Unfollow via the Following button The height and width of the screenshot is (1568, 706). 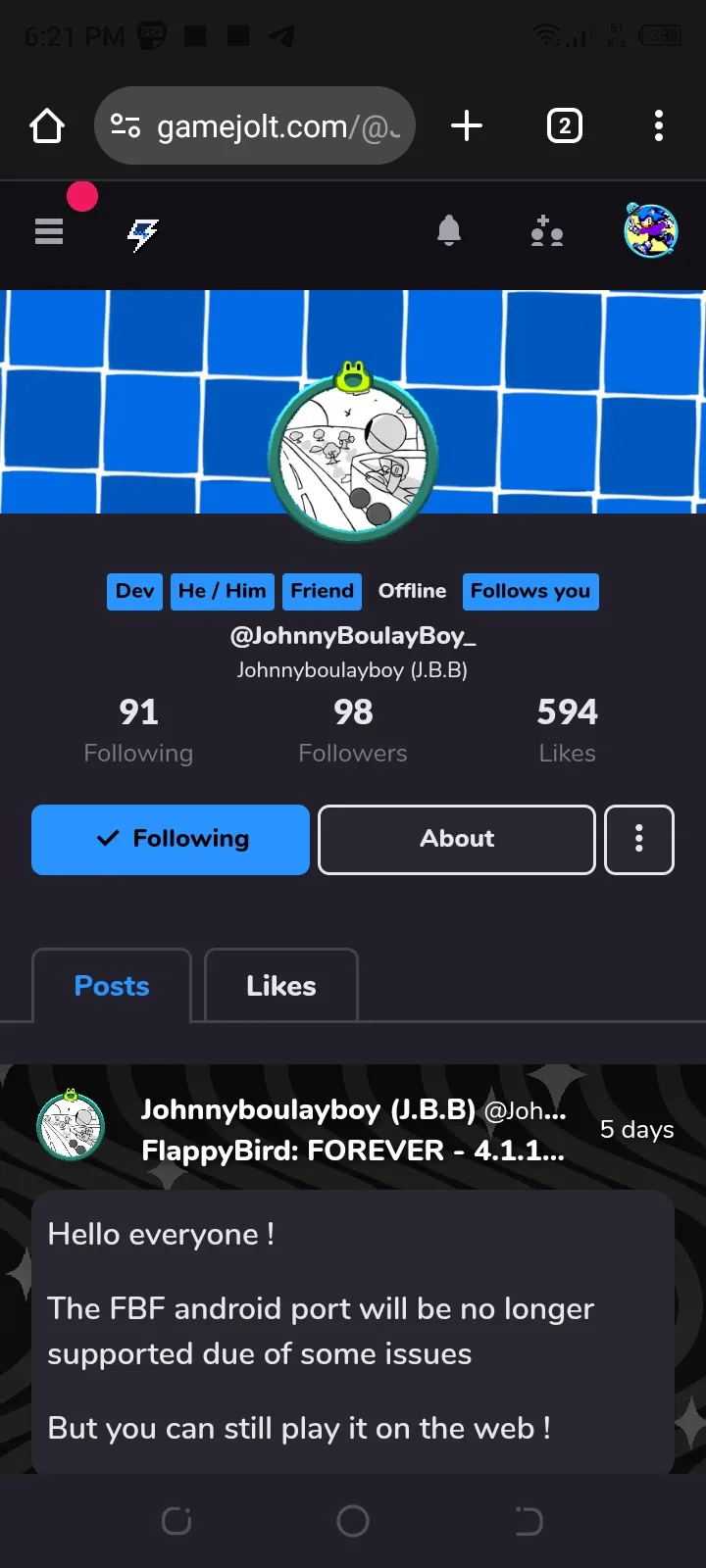tap(171, 840)
